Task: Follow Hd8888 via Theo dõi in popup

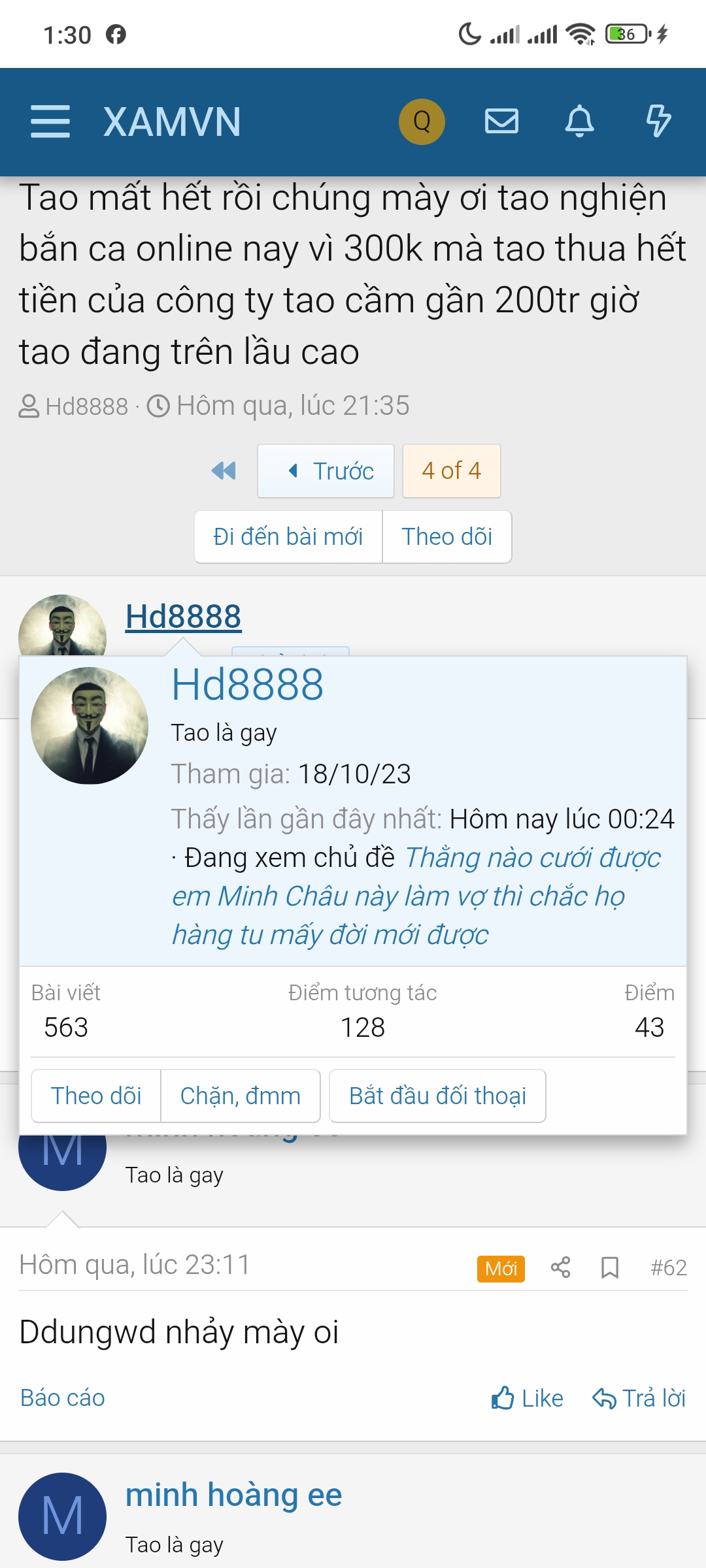Action: tap(96, 1096)
